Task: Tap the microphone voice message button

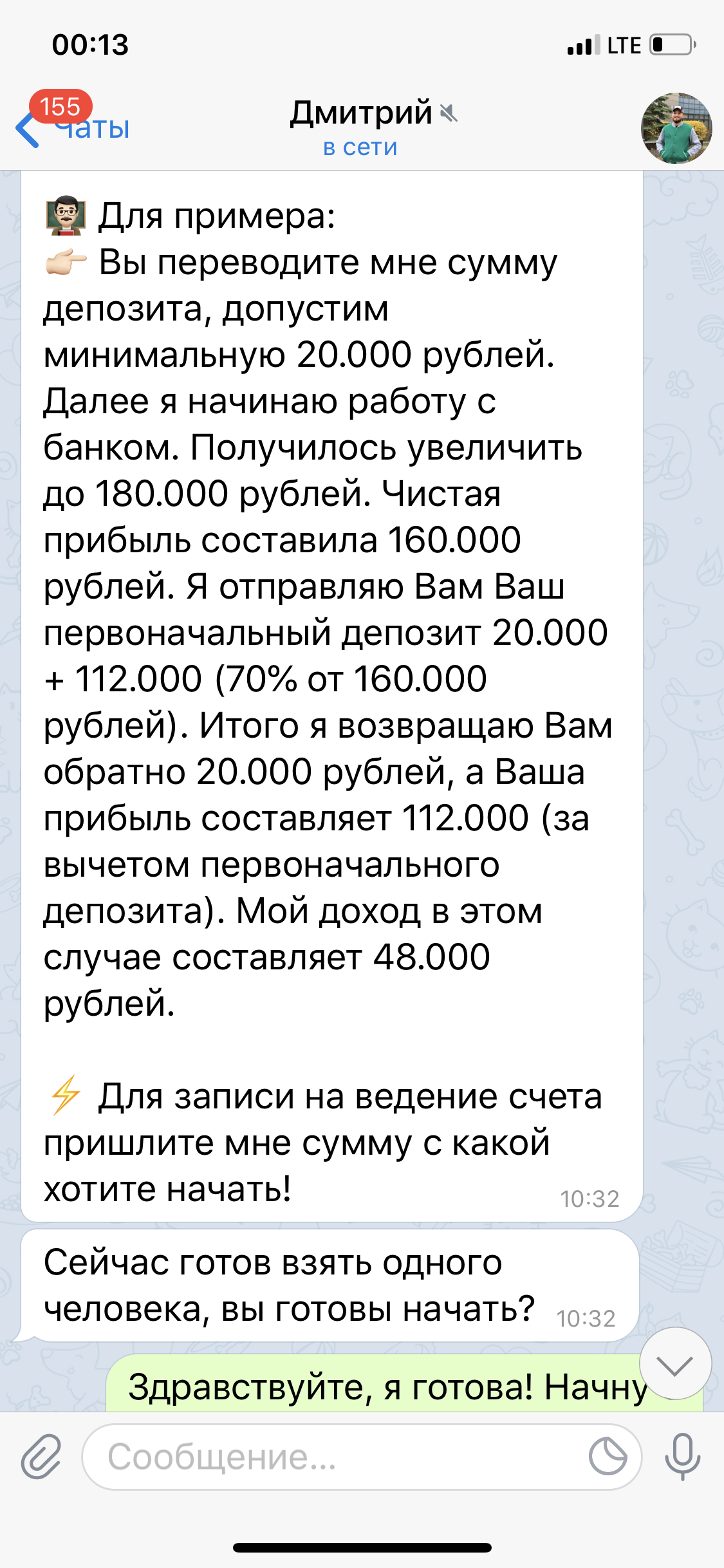Action: tap(682, 1456)
